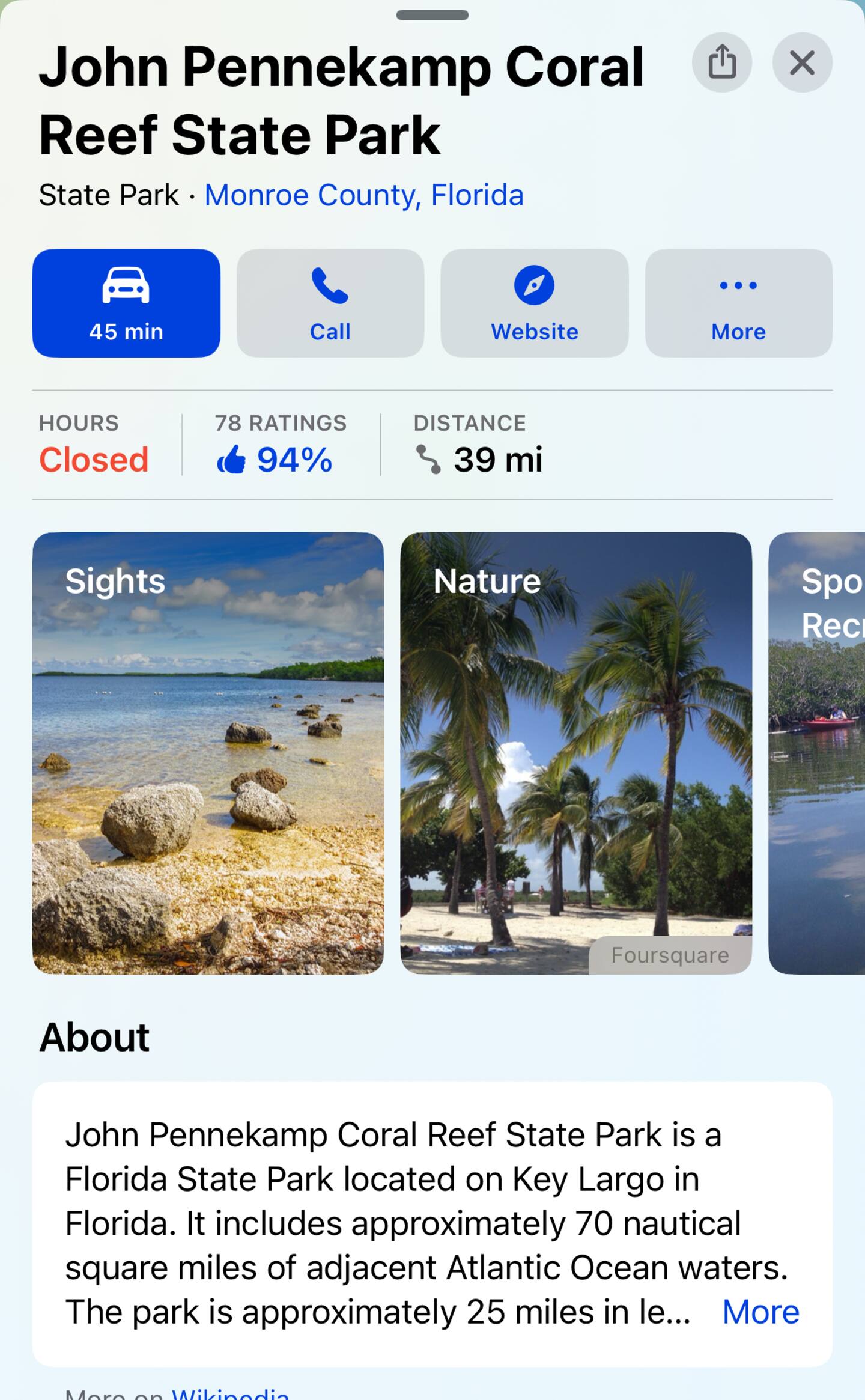Close the place card
Image resolution: width=865 pixels, height=1400 pixels.
[802, 62]
